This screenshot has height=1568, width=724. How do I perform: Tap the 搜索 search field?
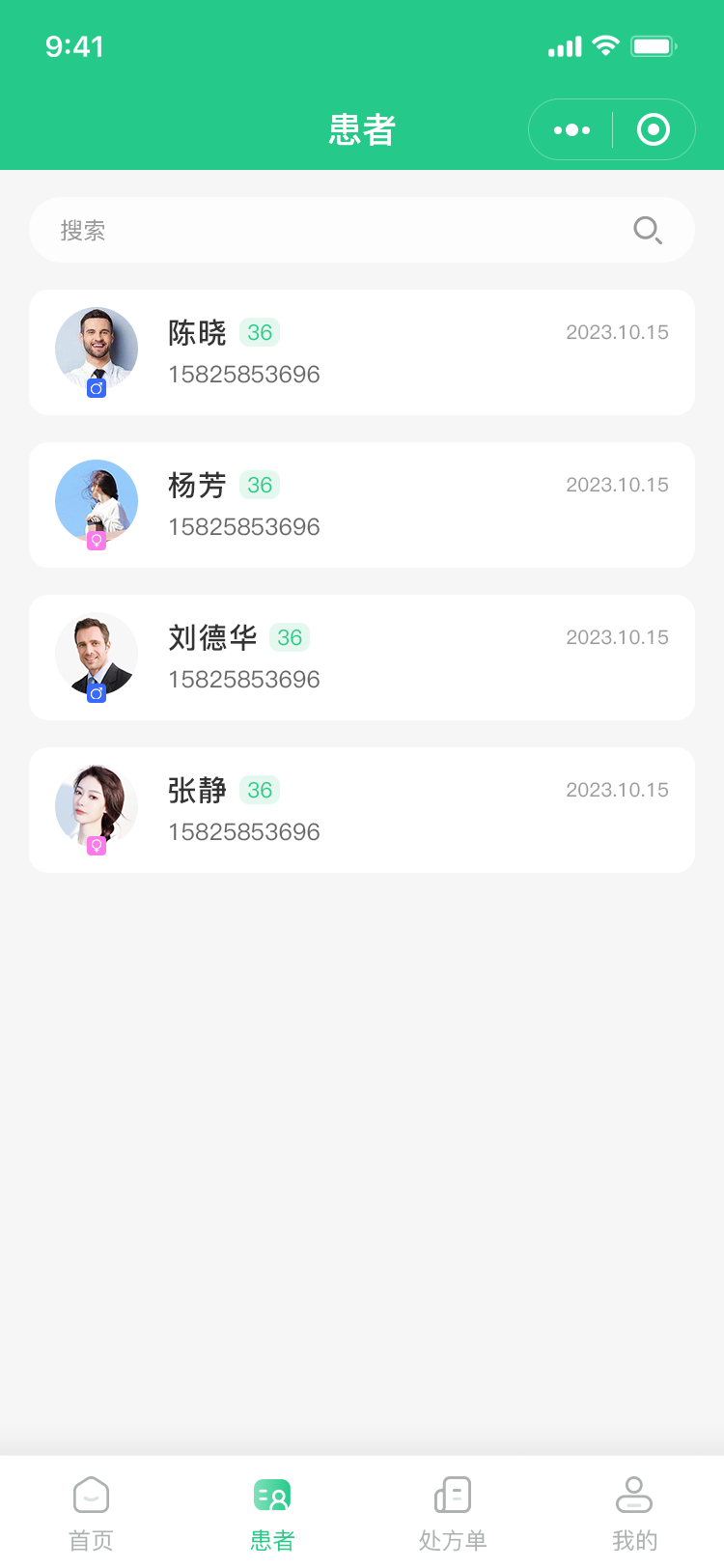pyautogui.click(x=328, y=230)
